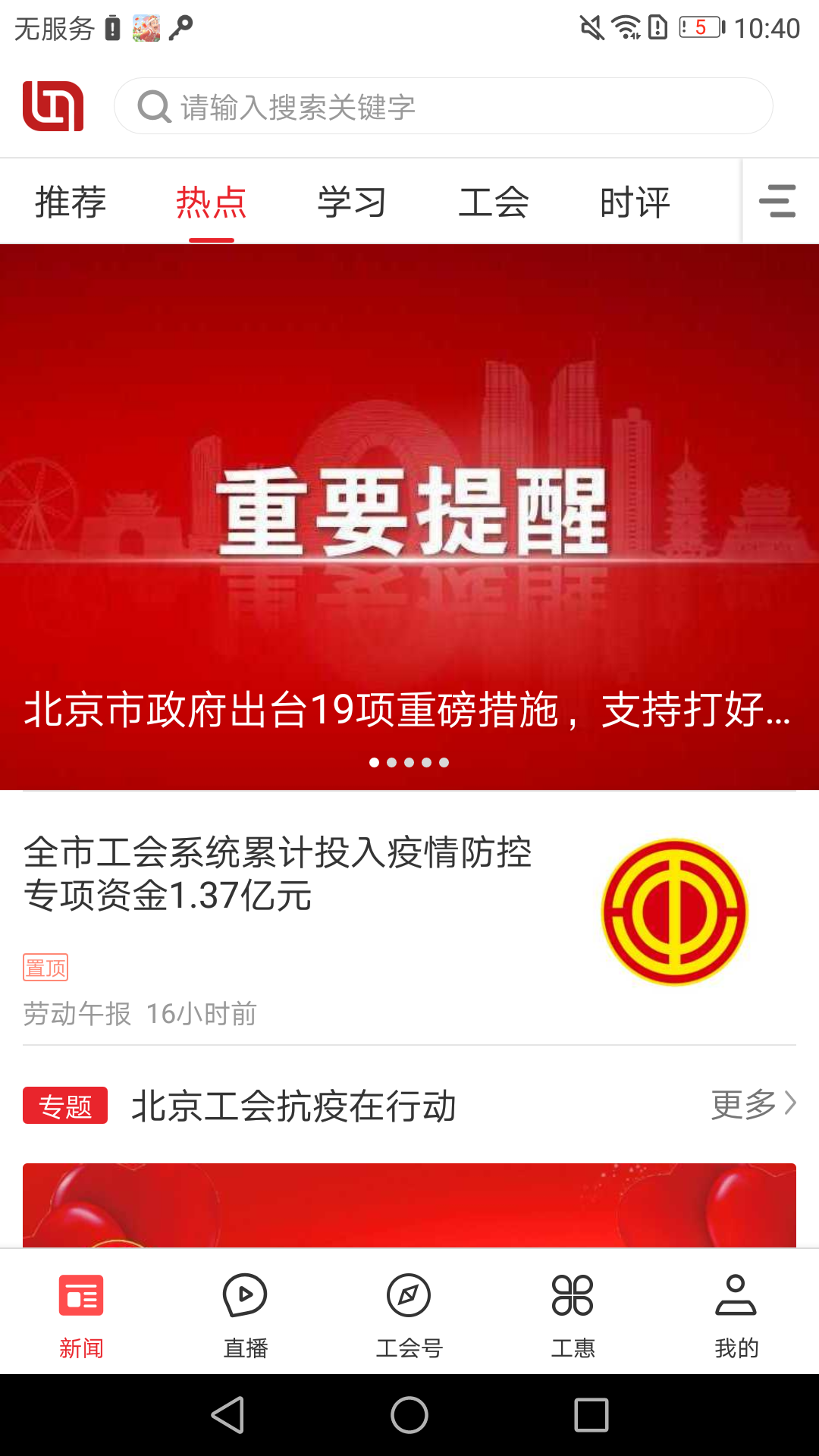The height and width of the screenshot is (1456, 819).
Task: Switch to the 推荐 tab
Action: tap(70, 201)
